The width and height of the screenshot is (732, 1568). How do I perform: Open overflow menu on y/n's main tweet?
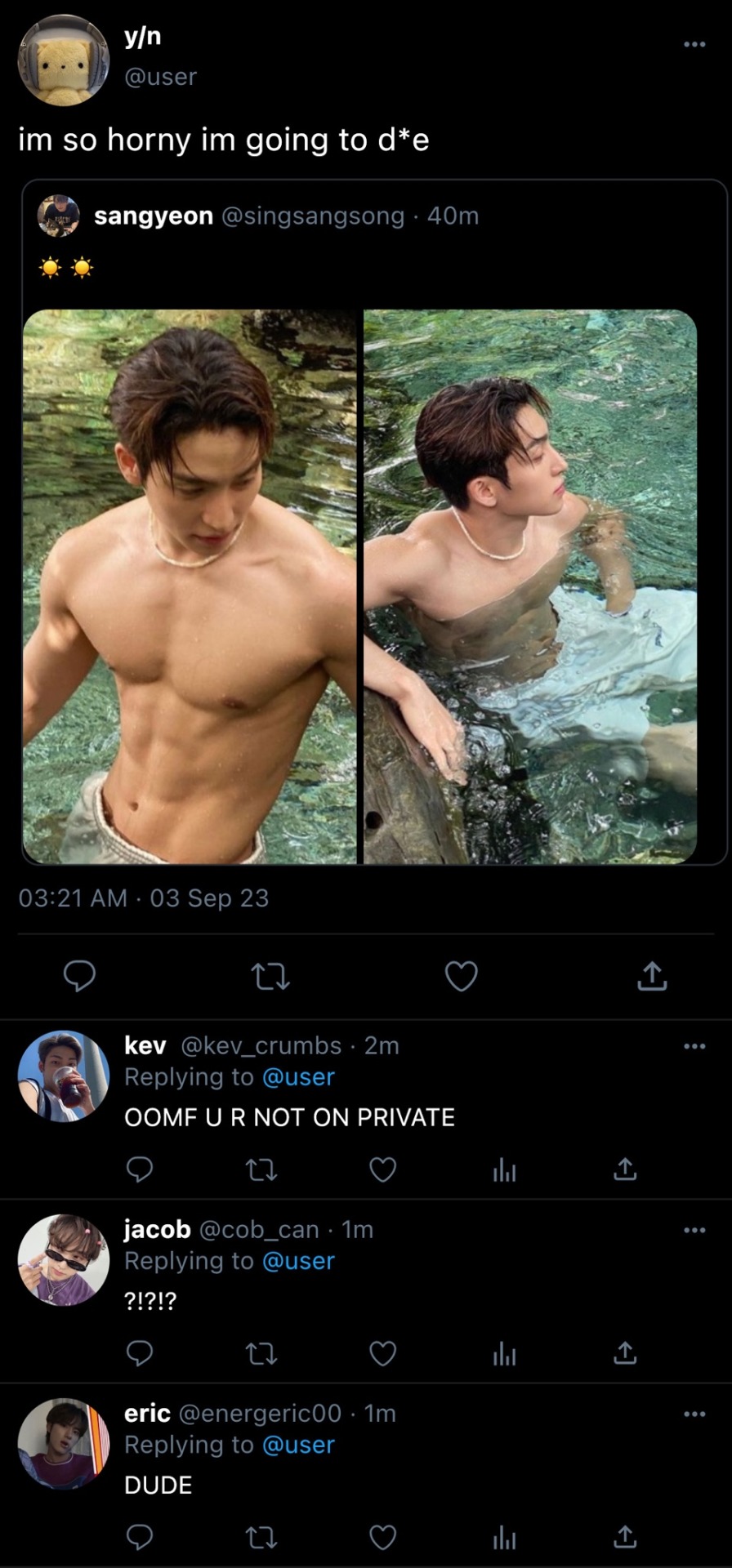(694, 44)
